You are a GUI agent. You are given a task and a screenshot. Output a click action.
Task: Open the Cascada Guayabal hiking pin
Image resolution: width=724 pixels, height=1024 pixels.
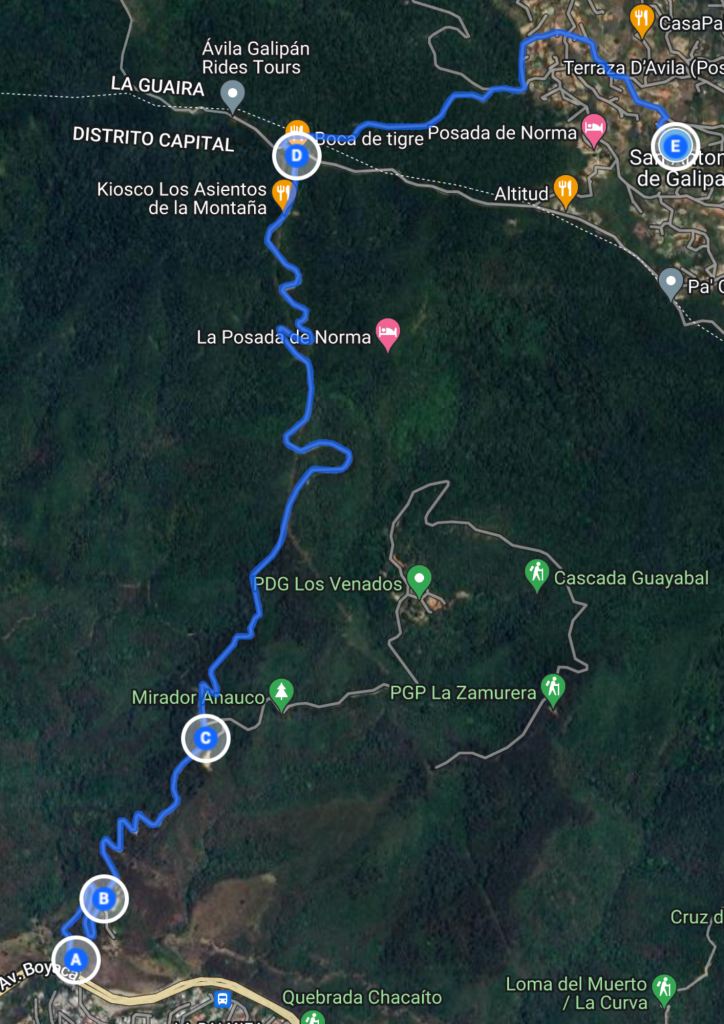(537, 573)
